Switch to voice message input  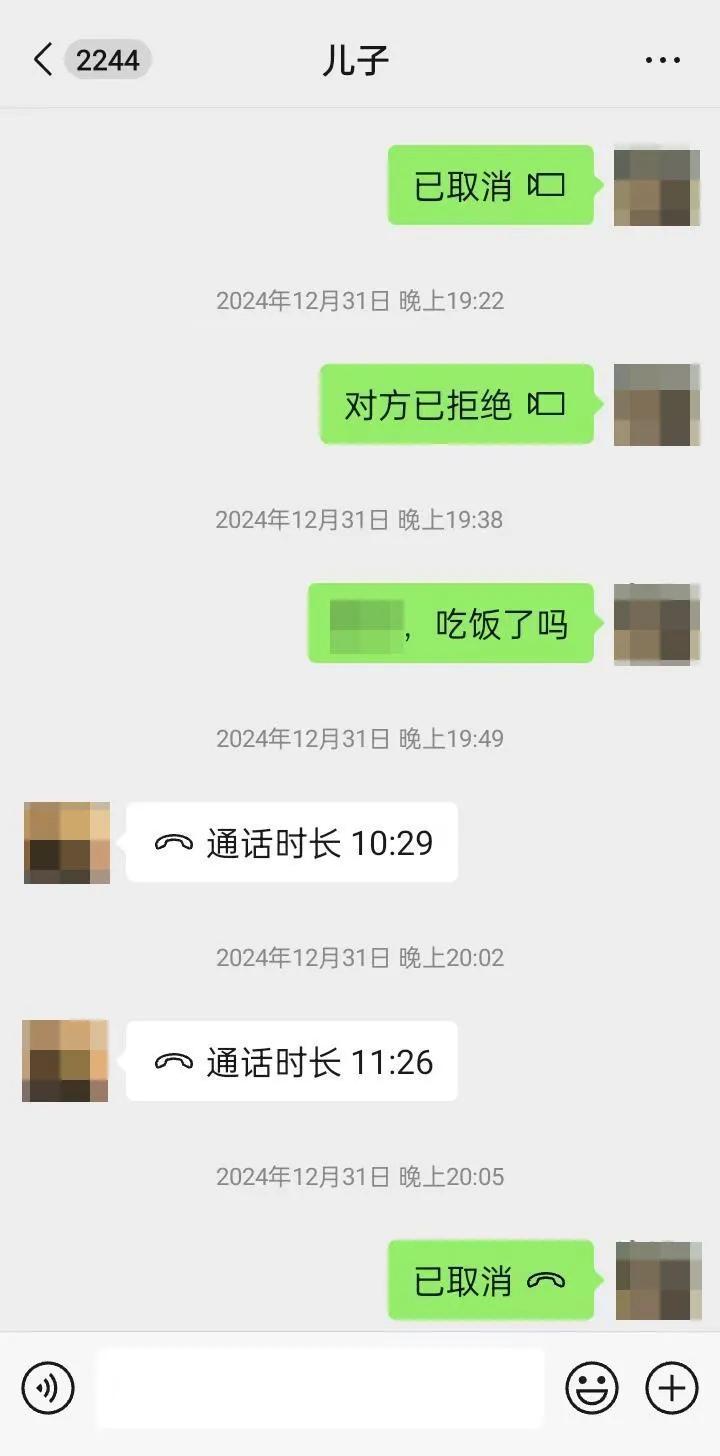pos(48,1388)
